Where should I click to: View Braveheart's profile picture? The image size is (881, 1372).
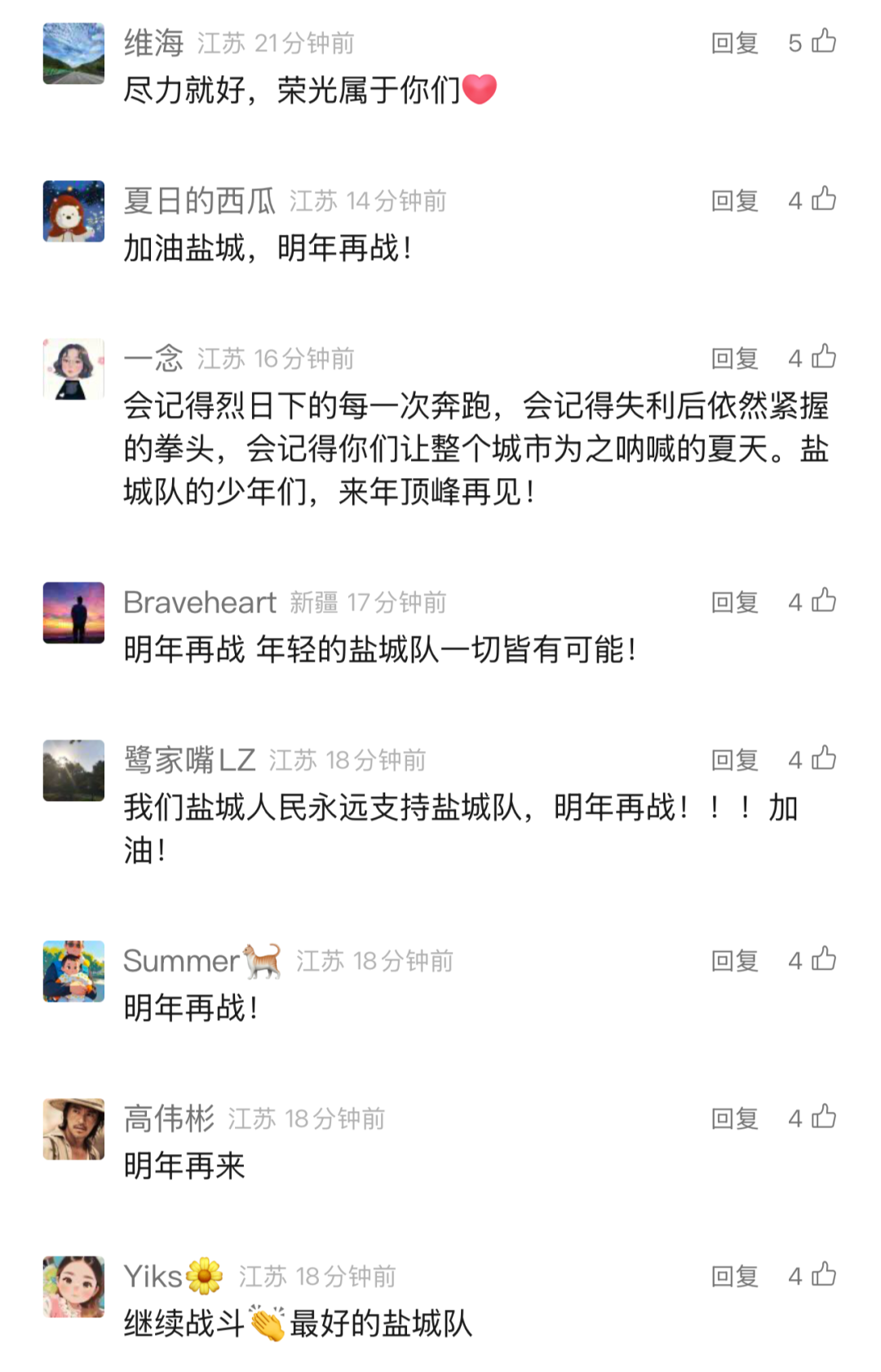point(73,613)
